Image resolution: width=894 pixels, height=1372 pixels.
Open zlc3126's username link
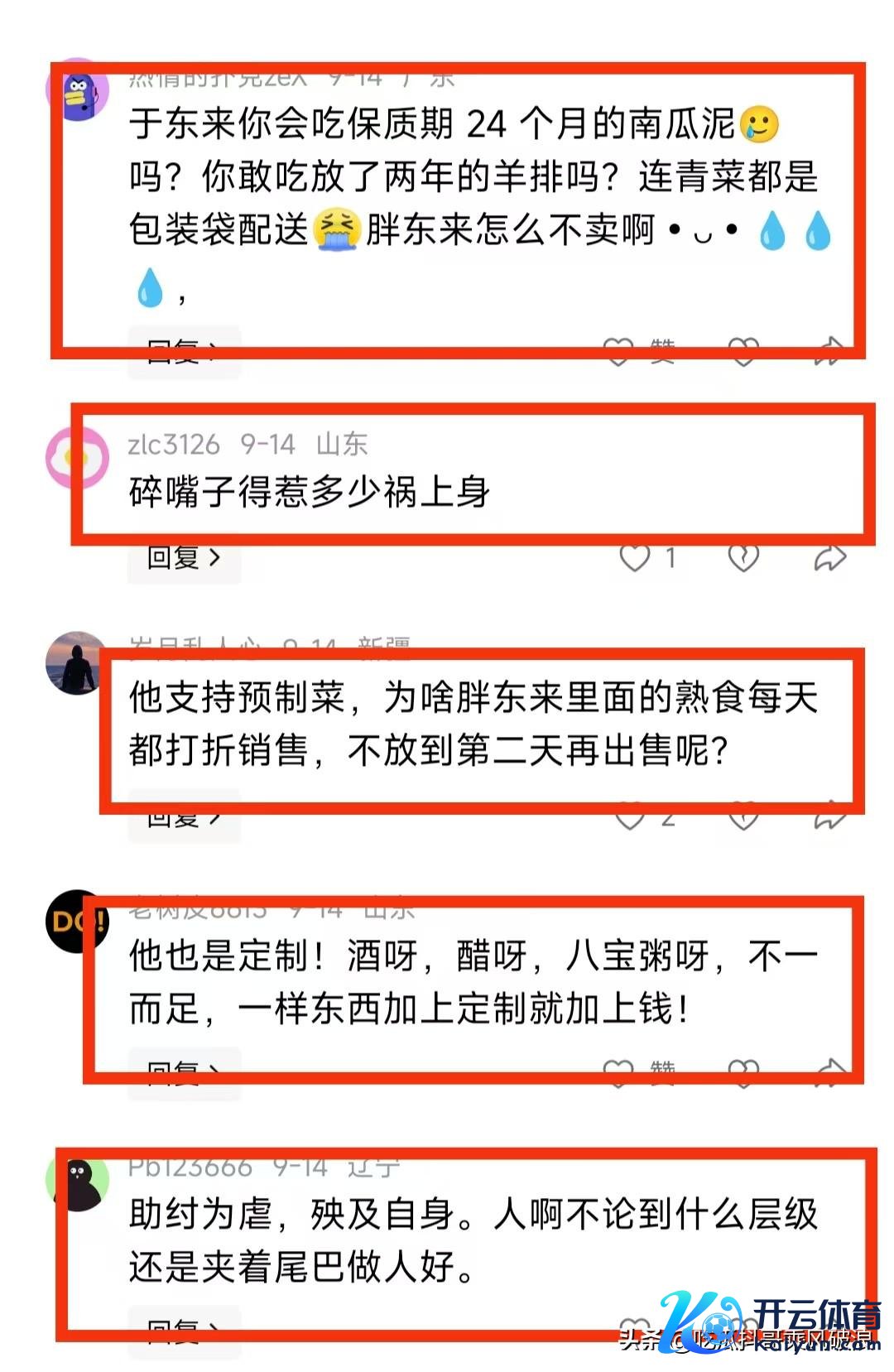(174, 445)
